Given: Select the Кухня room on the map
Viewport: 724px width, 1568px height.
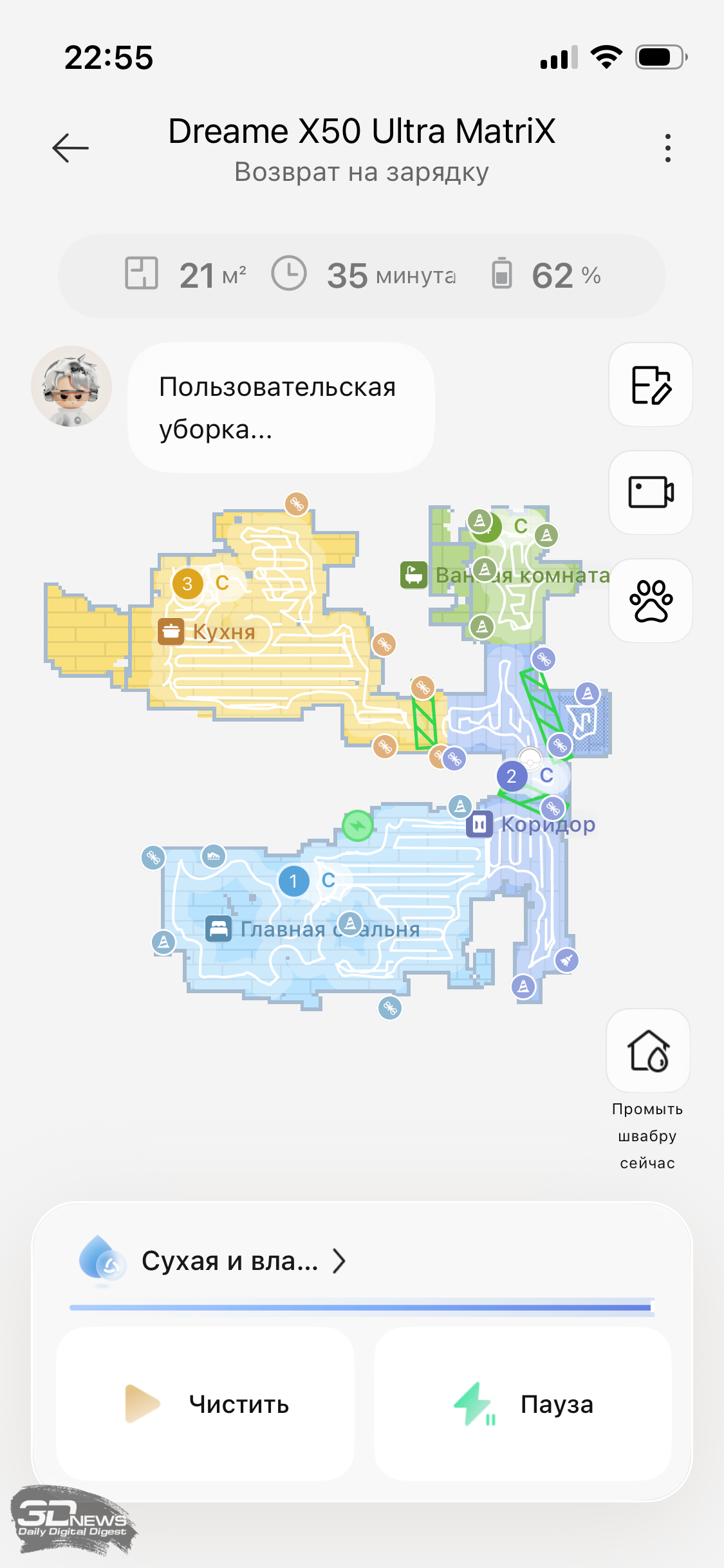Looking at the screenshot, I should pyautogui.click(x=223, y=632).
